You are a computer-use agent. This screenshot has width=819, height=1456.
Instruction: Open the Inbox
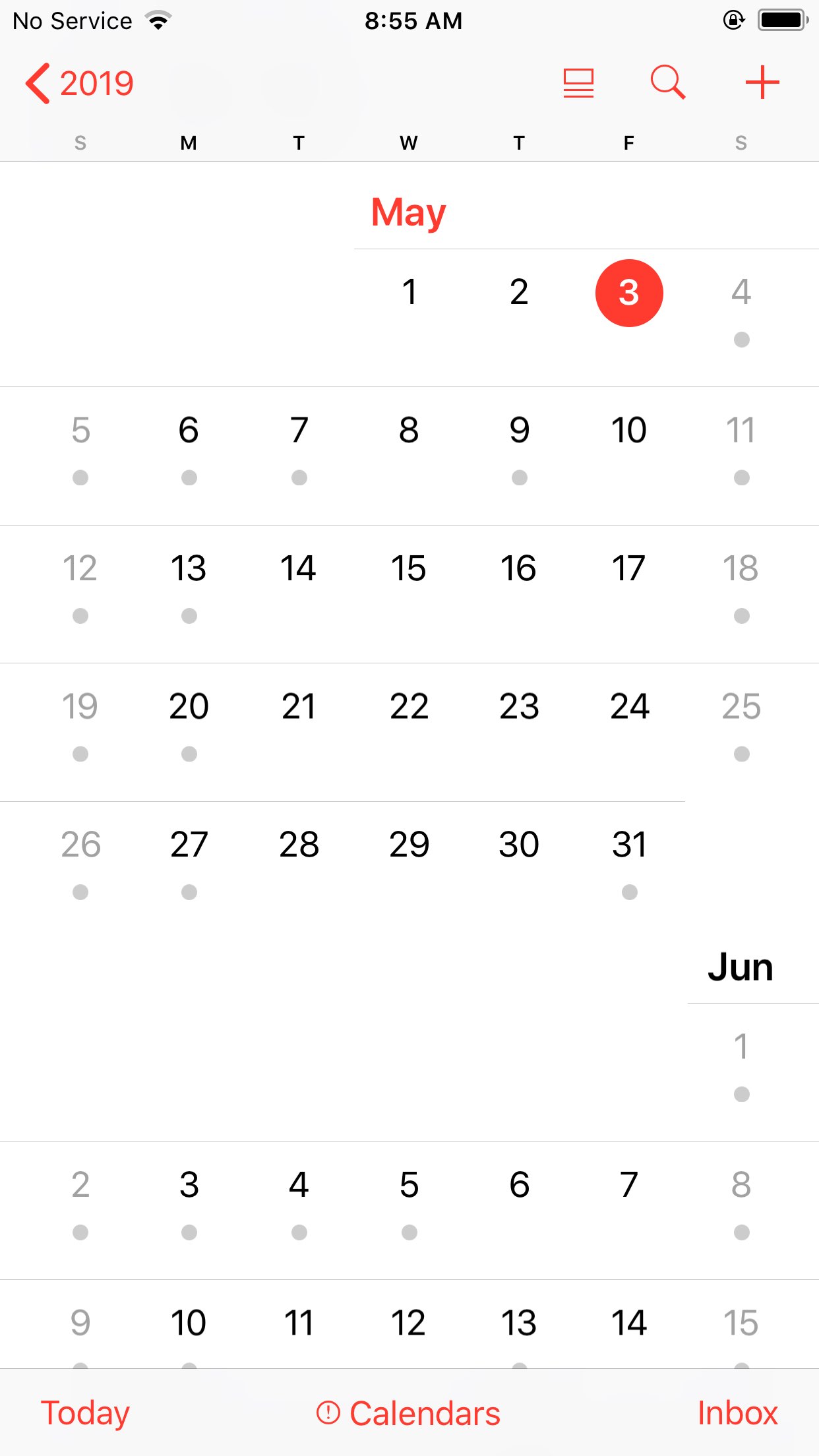point(737,1413)
